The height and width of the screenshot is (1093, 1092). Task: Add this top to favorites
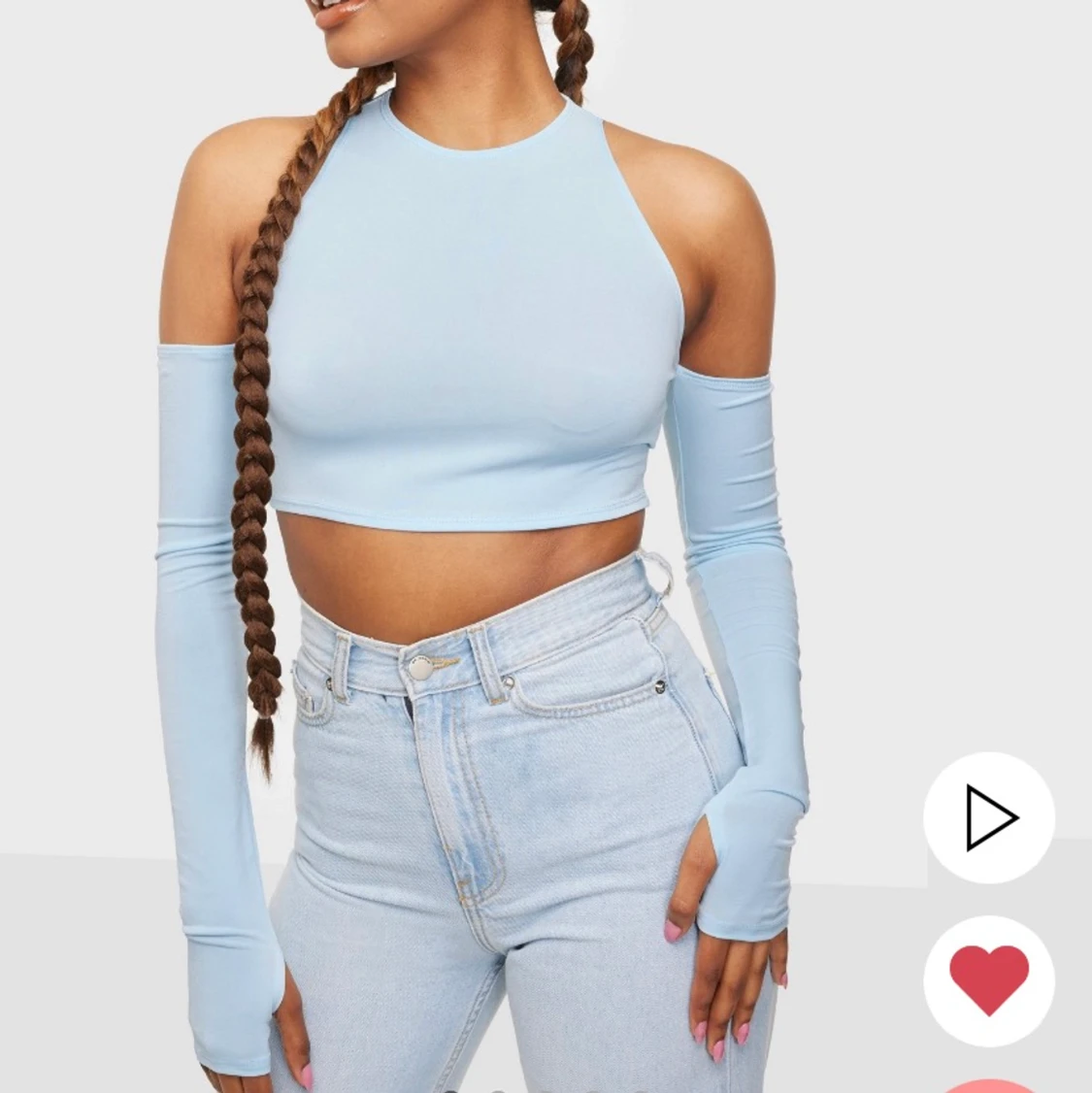[988, 979]
